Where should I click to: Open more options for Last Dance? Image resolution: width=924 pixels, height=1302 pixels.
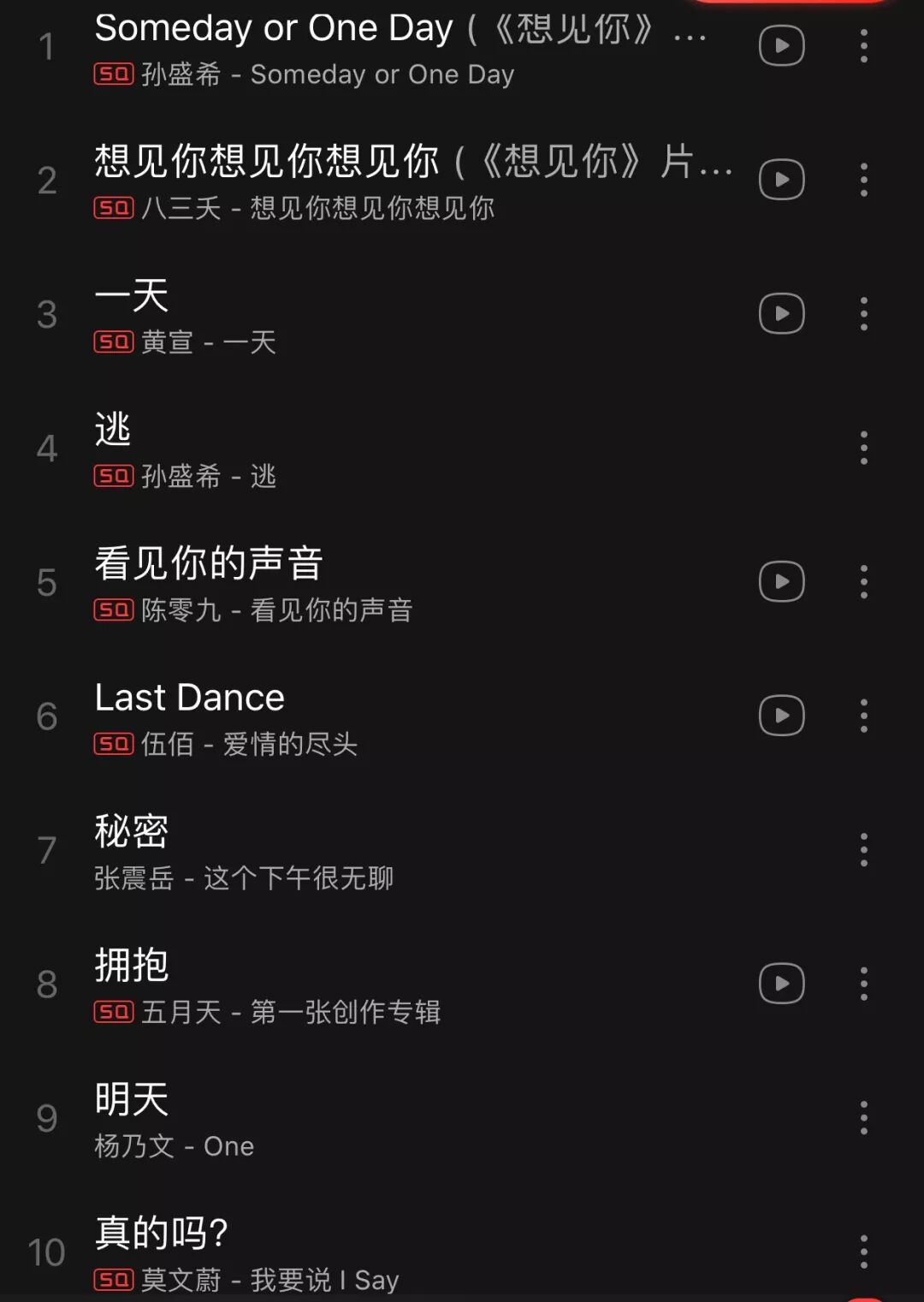click(x=864, y=716)
